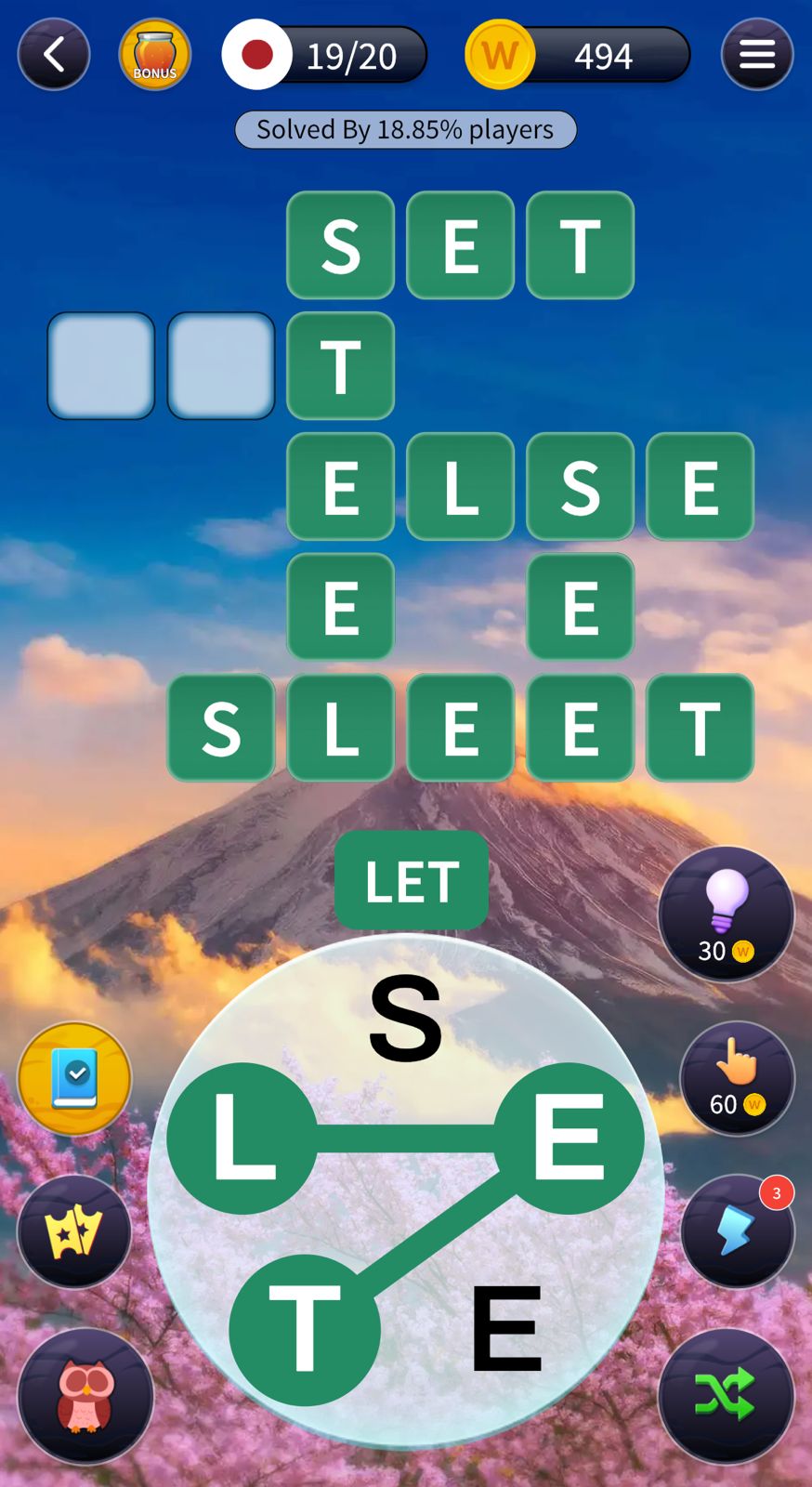Use the pointing finger hint for 60 coins
The width and height of the screenshot is (812, 1487).
click(738, 1079)
